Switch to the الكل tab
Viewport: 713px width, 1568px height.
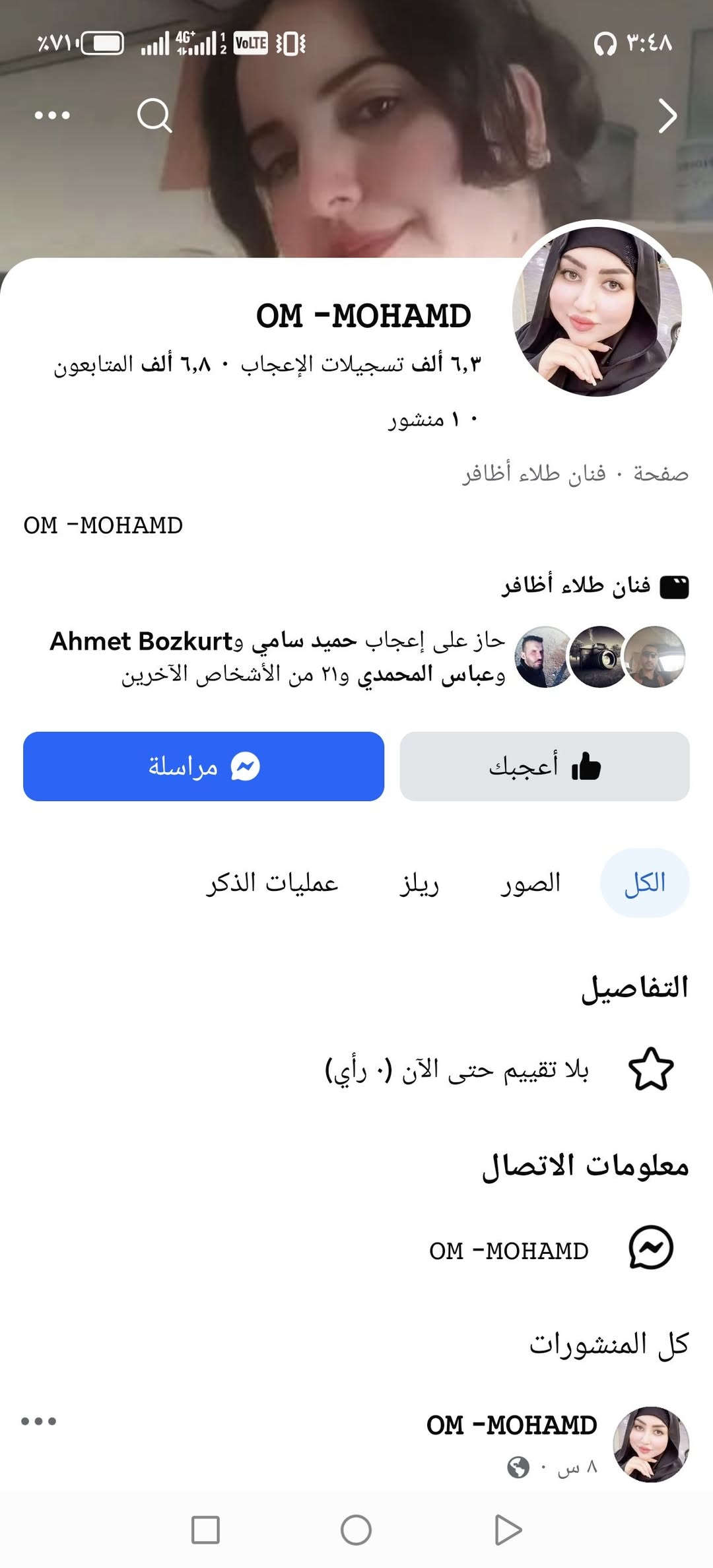click(x=644, y=883)
